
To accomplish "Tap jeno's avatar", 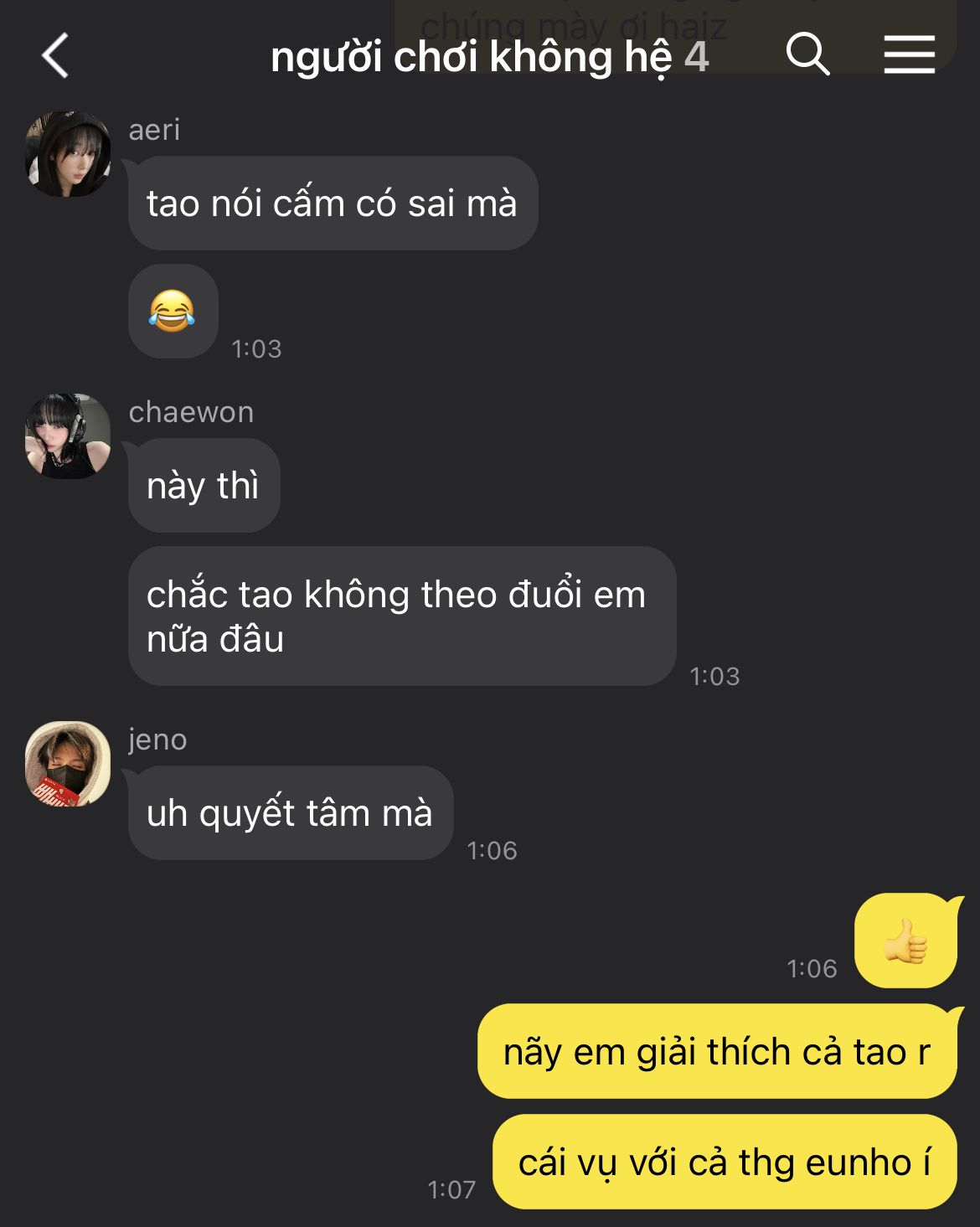I will tap(68, 764).
